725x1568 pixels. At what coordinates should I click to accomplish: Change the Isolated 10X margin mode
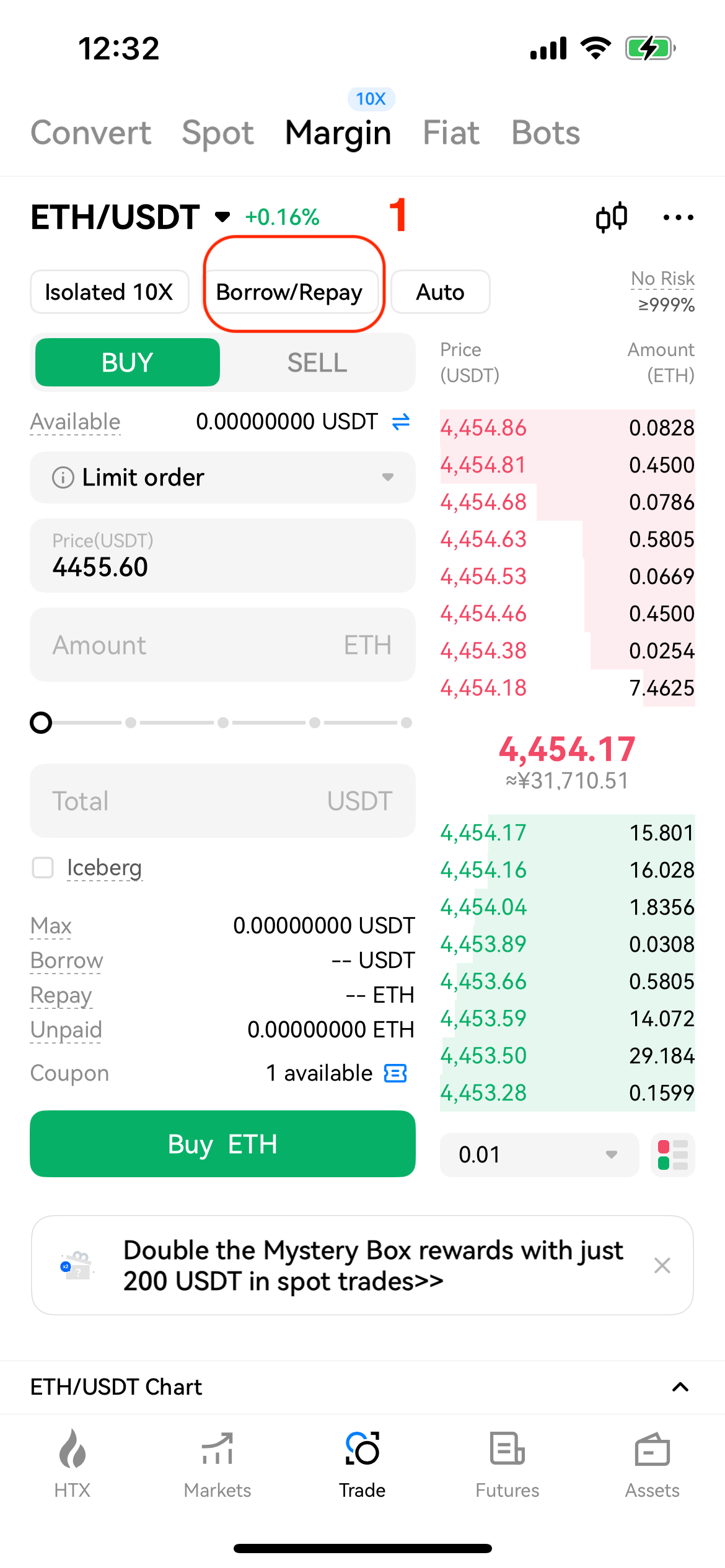pyautogui.click(x=109, y=292)
